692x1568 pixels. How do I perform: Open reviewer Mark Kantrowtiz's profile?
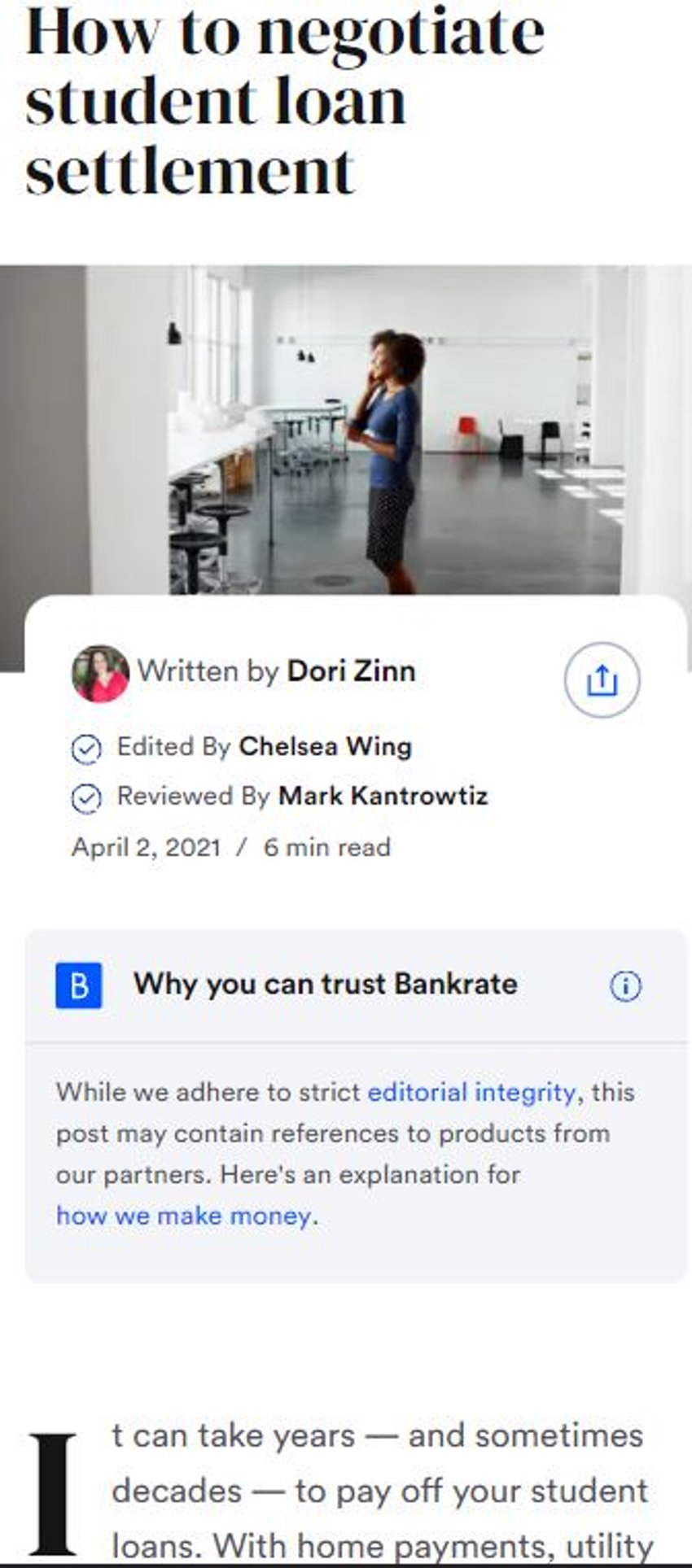(383, 796)
